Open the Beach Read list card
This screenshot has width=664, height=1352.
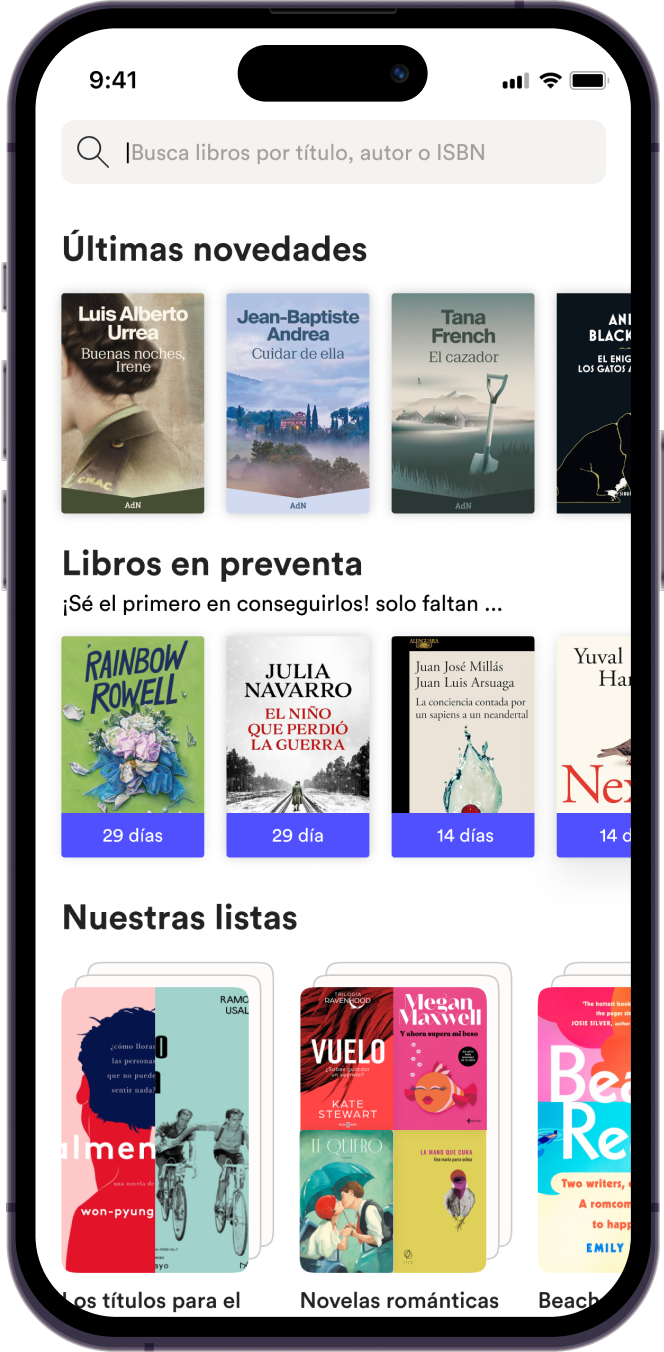pos(585,1129)
